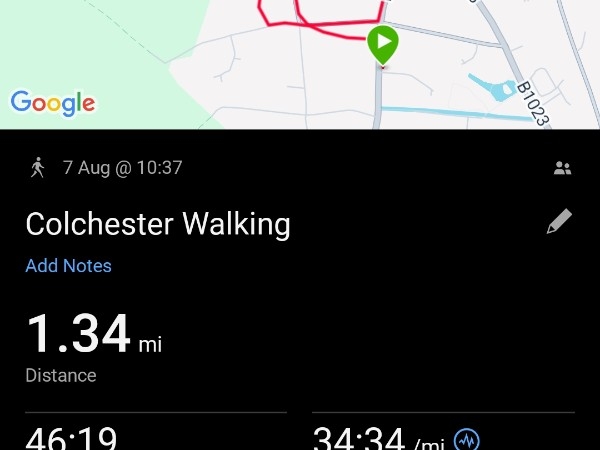Tap the green start marker on map
The width and height of the screenshot is (600, 450).
(x=382, y=45)
